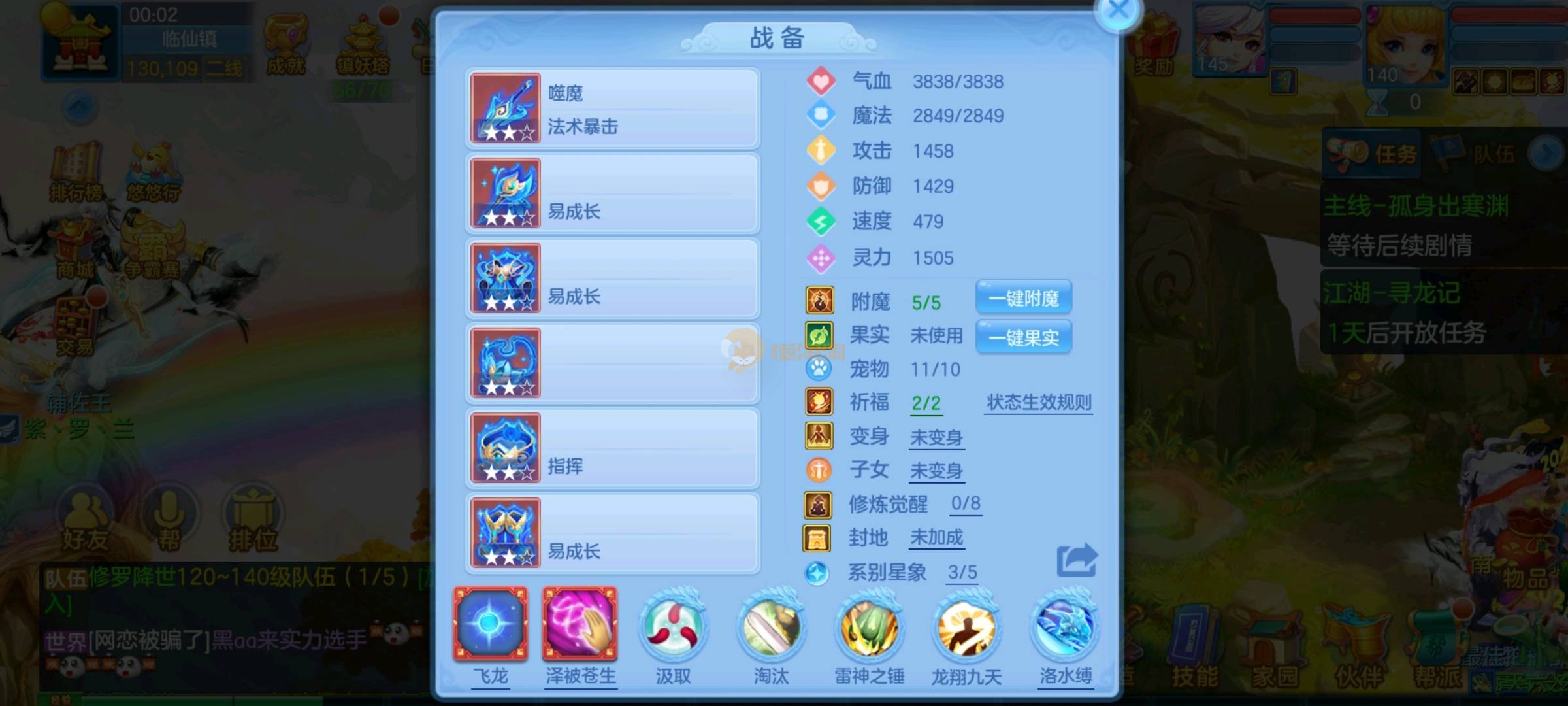Select the 淘汰 skill

pos(771,628)
